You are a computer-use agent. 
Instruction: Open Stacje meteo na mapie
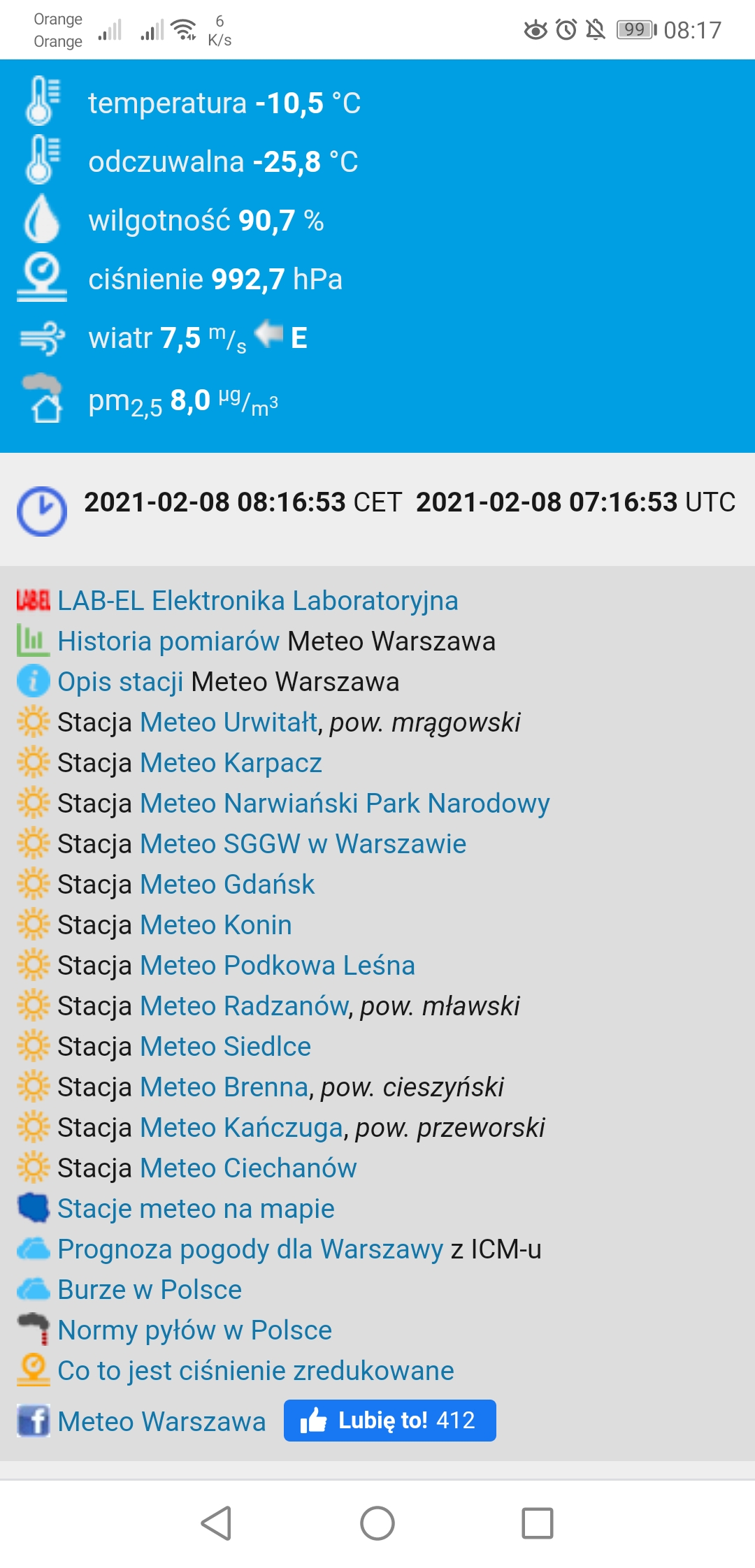coord(196,1209)
